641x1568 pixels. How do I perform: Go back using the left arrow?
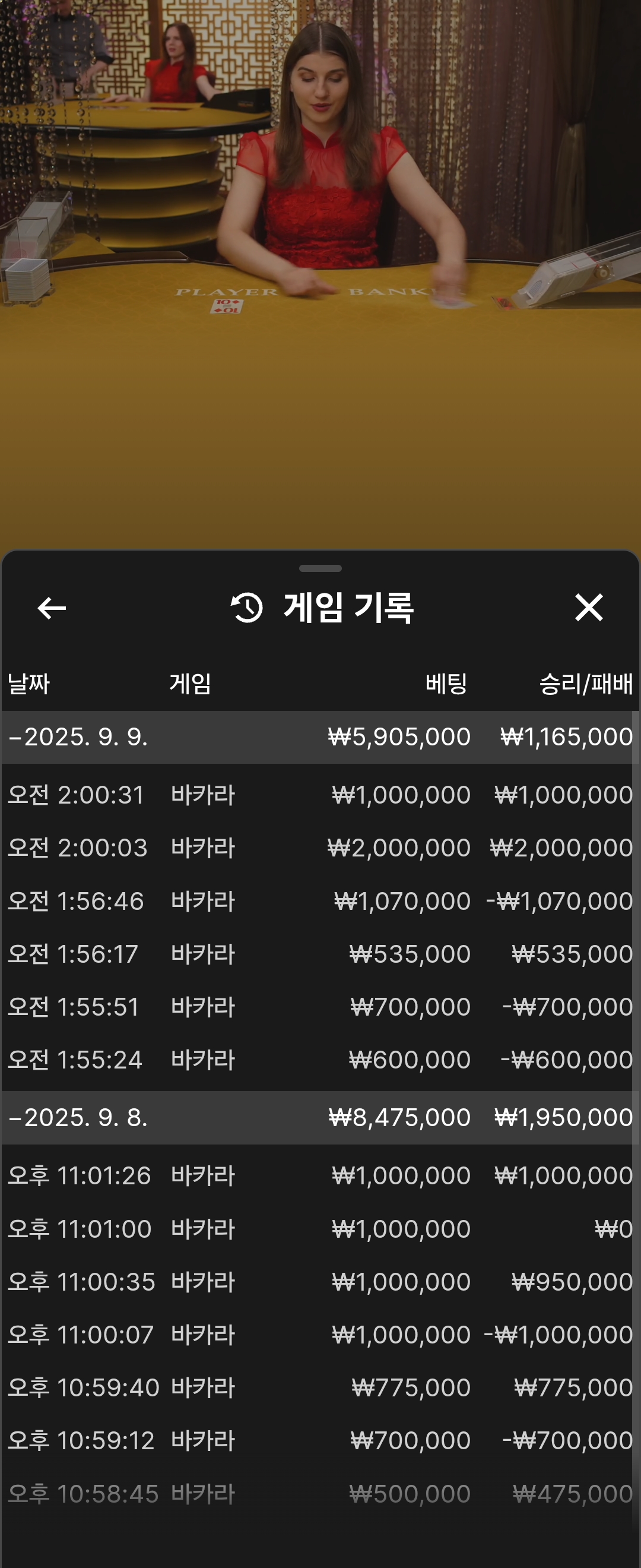click(52, 608)
